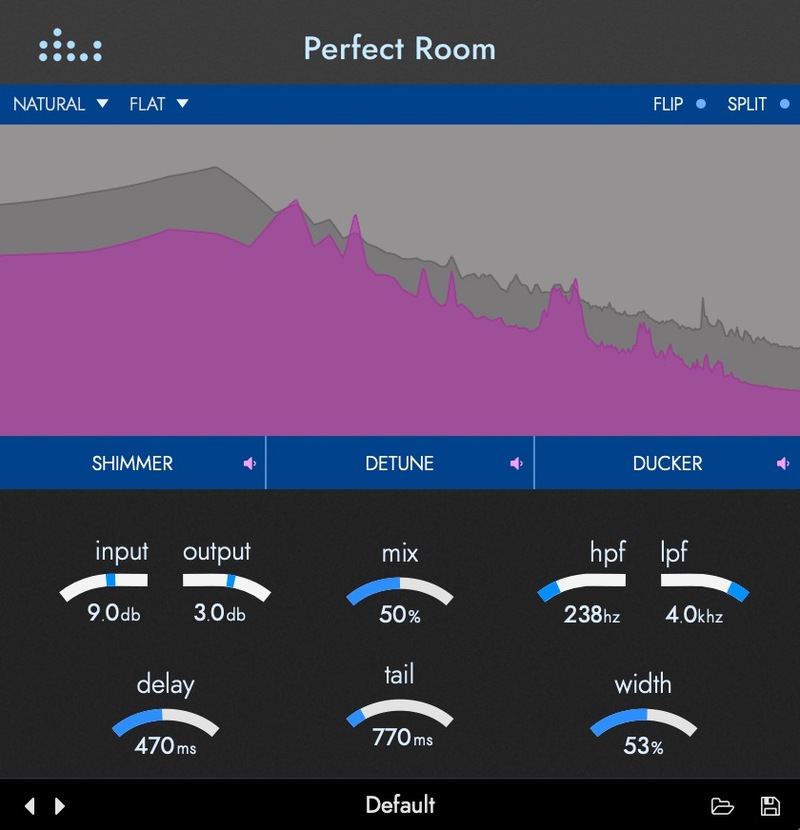Select the SHIMMER effect section
This screenshot has width=800, height=830.
coord(132,463)
